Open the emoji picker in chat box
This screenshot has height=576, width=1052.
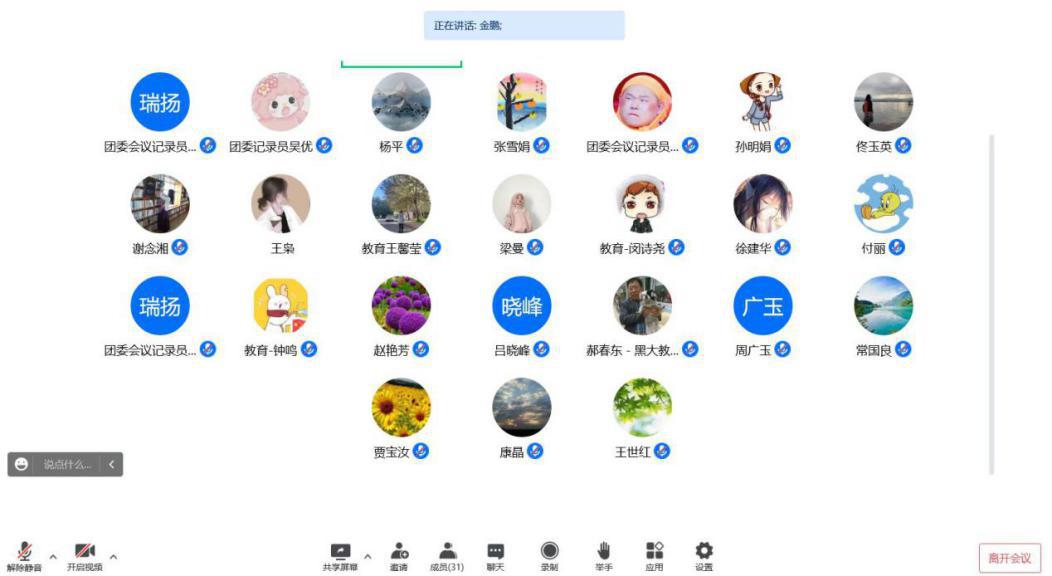coord(22,464)
